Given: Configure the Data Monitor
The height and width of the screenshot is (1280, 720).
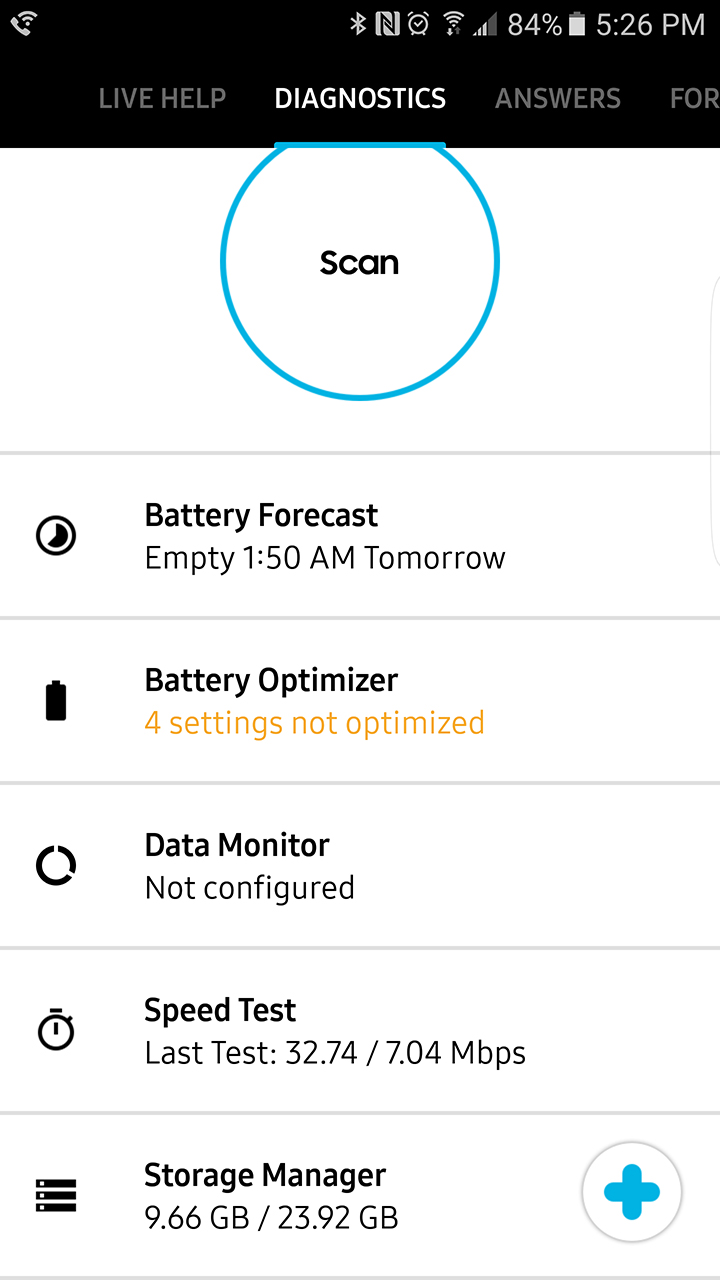Looking at the screenshot, I should [x=250, y=866].
